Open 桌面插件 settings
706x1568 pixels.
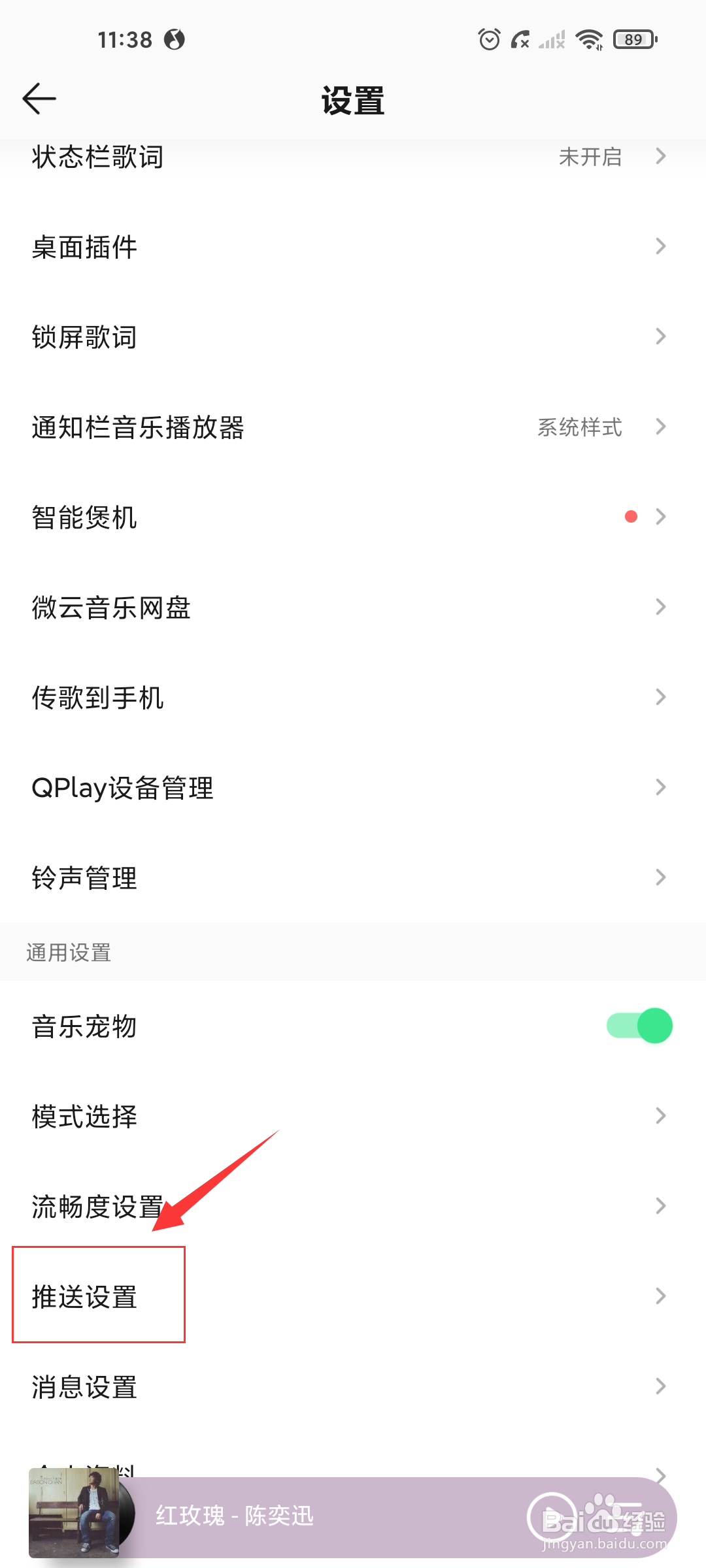point(353,247)
